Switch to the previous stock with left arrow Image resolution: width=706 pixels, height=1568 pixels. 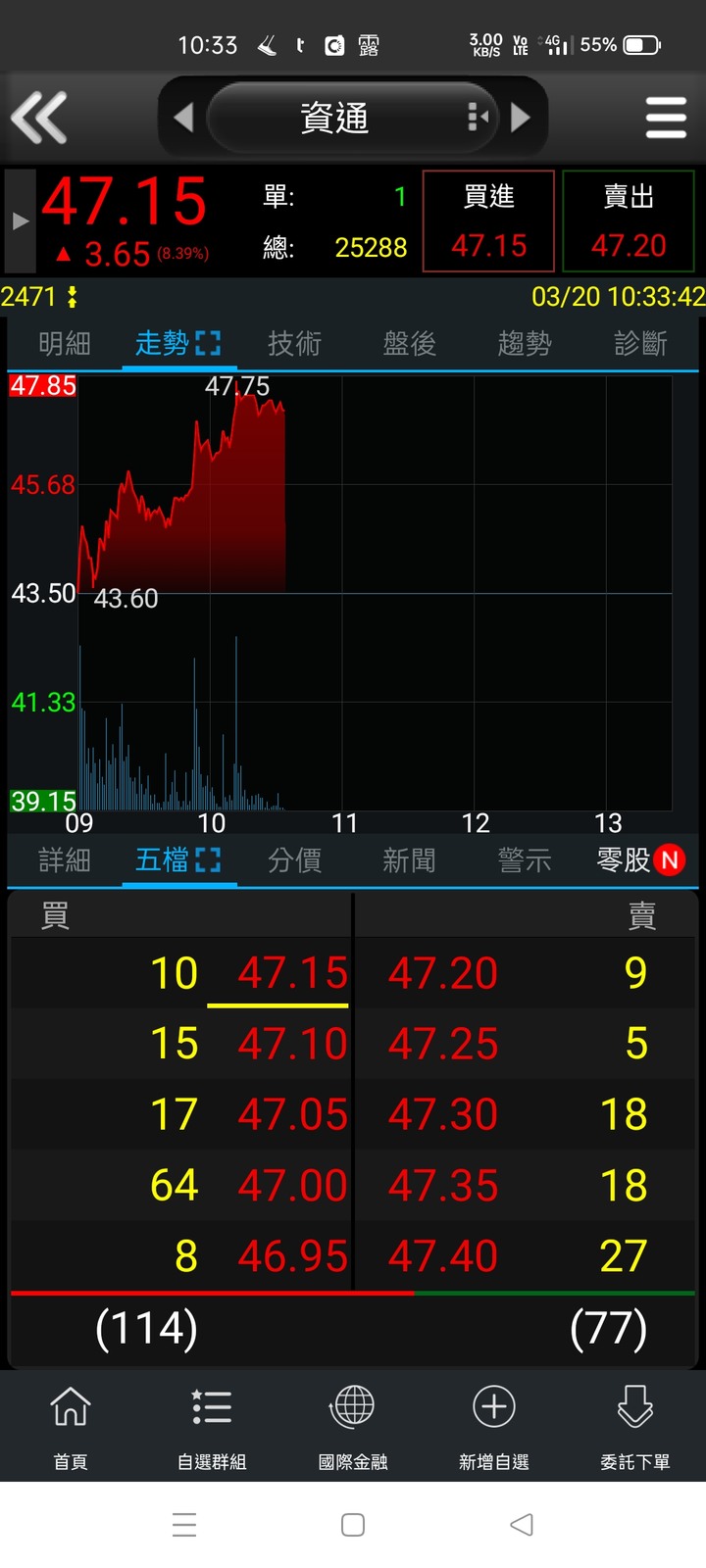[x=183, y=118]
